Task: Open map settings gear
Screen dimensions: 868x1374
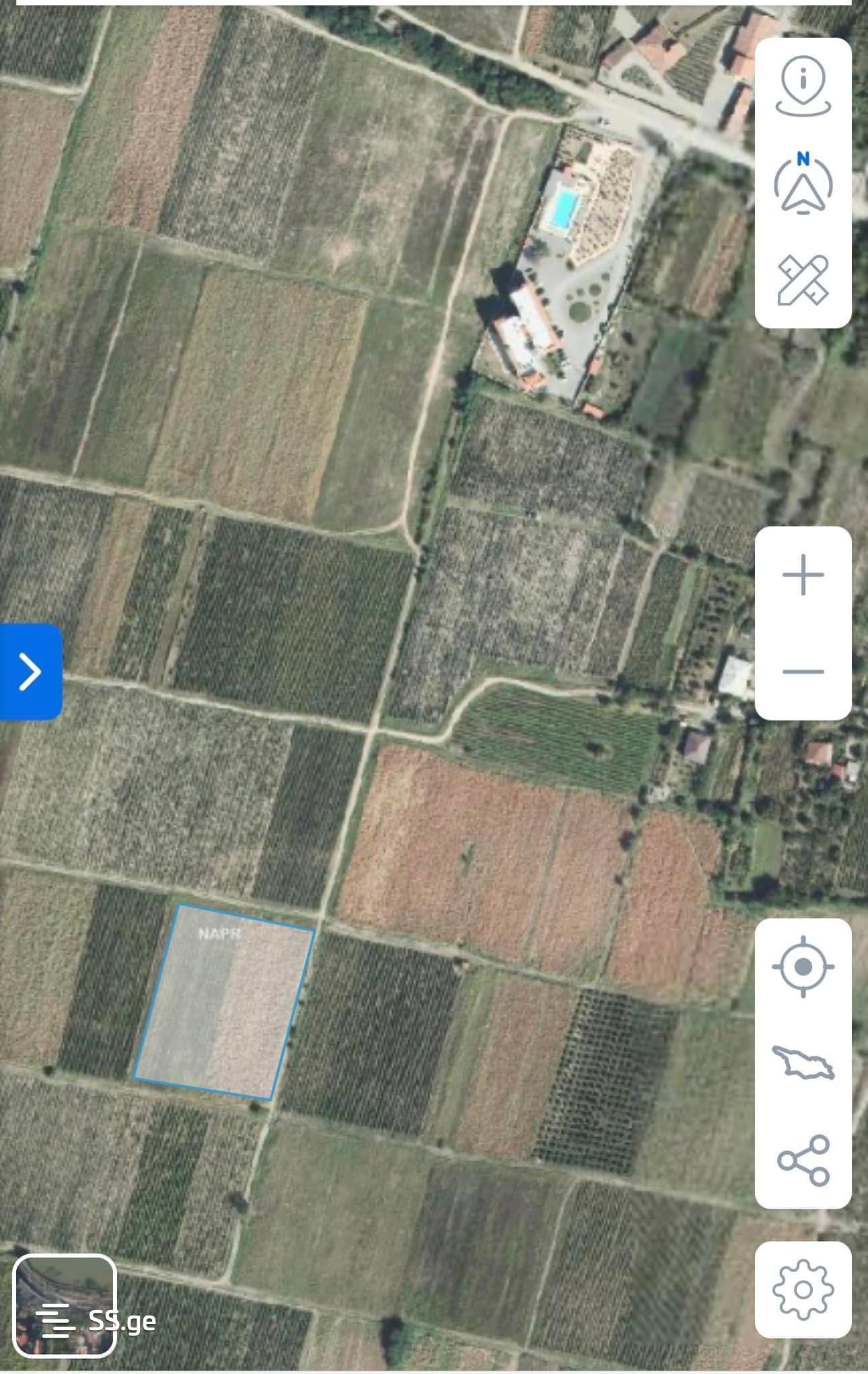Action: [x=803, y=1290]
